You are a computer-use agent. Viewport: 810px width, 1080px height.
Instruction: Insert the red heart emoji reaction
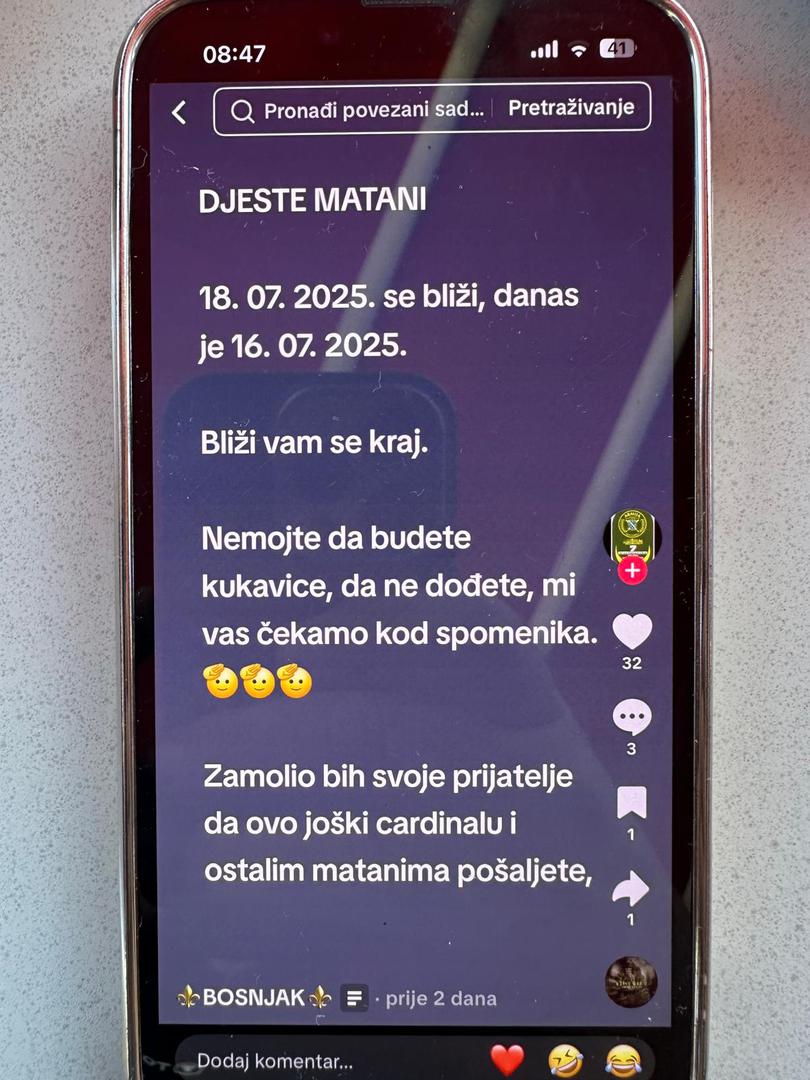point(508,1059)
